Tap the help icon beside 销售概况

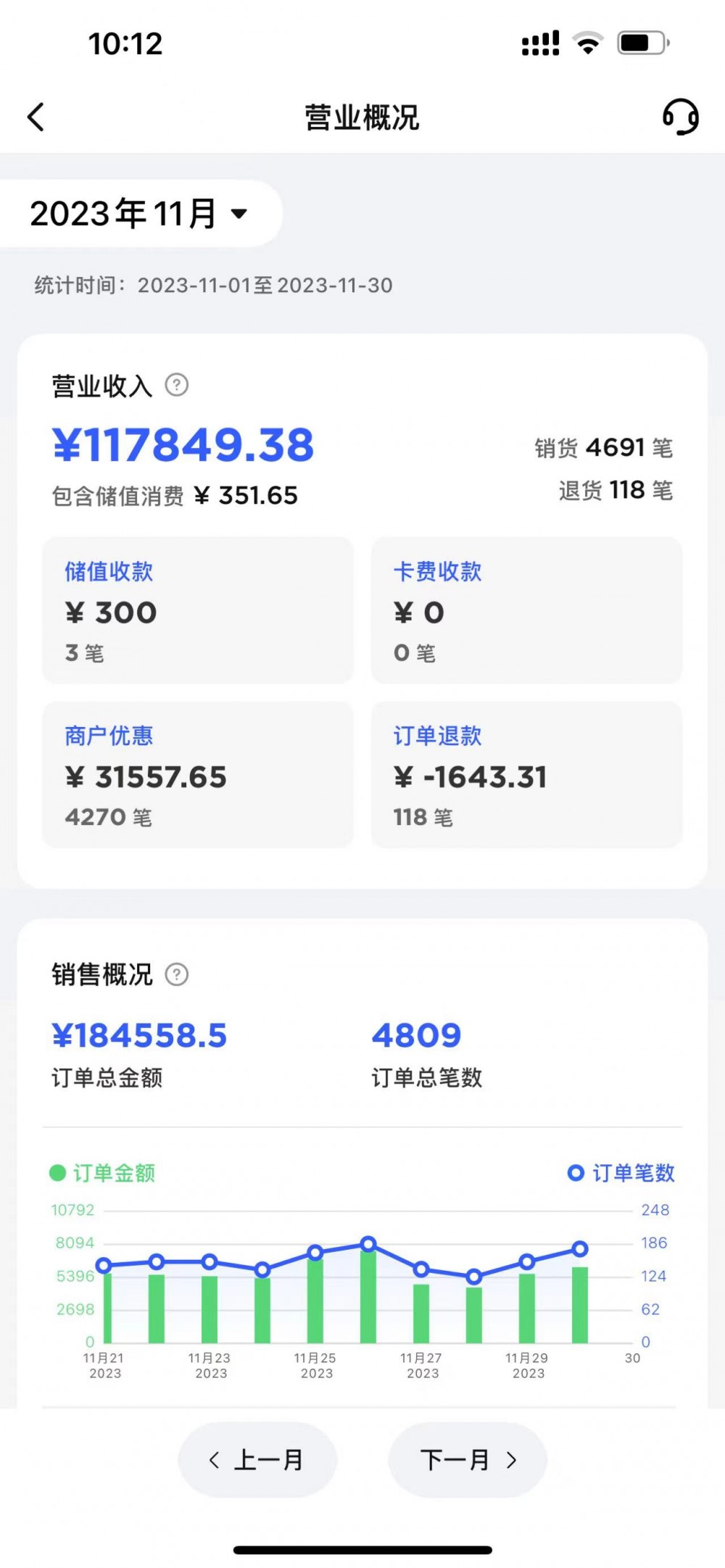click(x=177, y=974)
